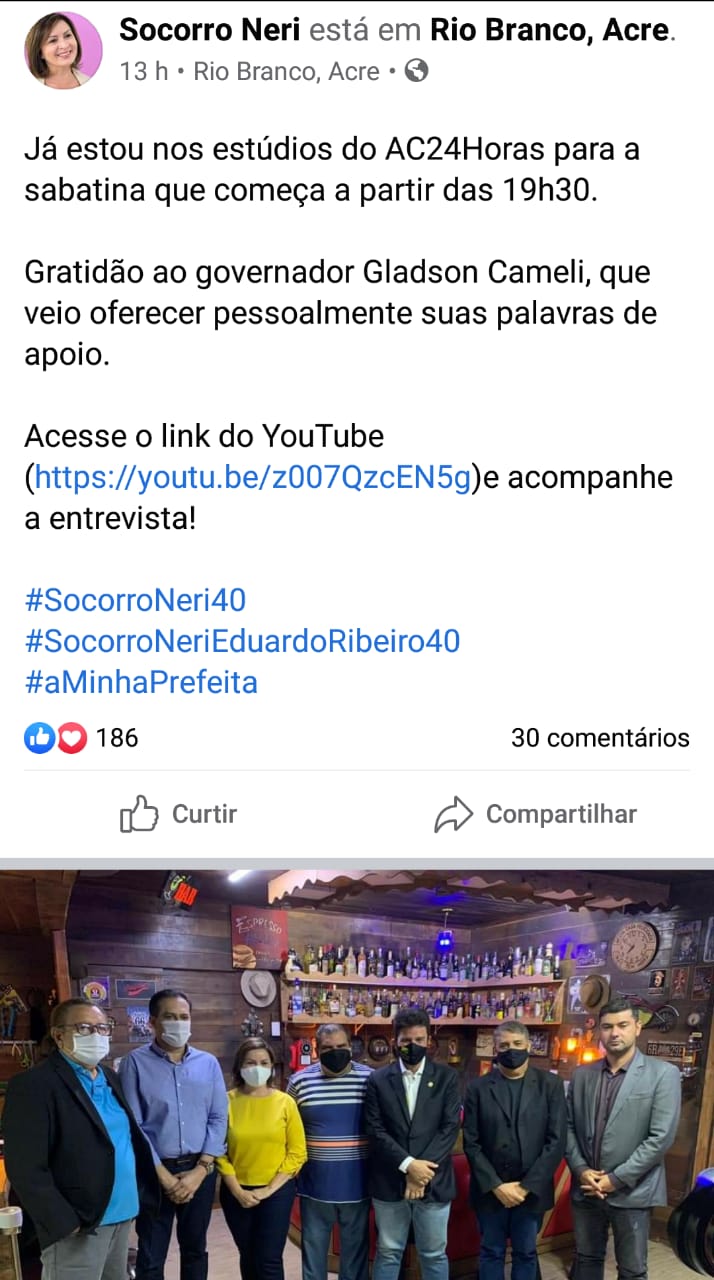Open the 30 comentários section

coord(599,738)
